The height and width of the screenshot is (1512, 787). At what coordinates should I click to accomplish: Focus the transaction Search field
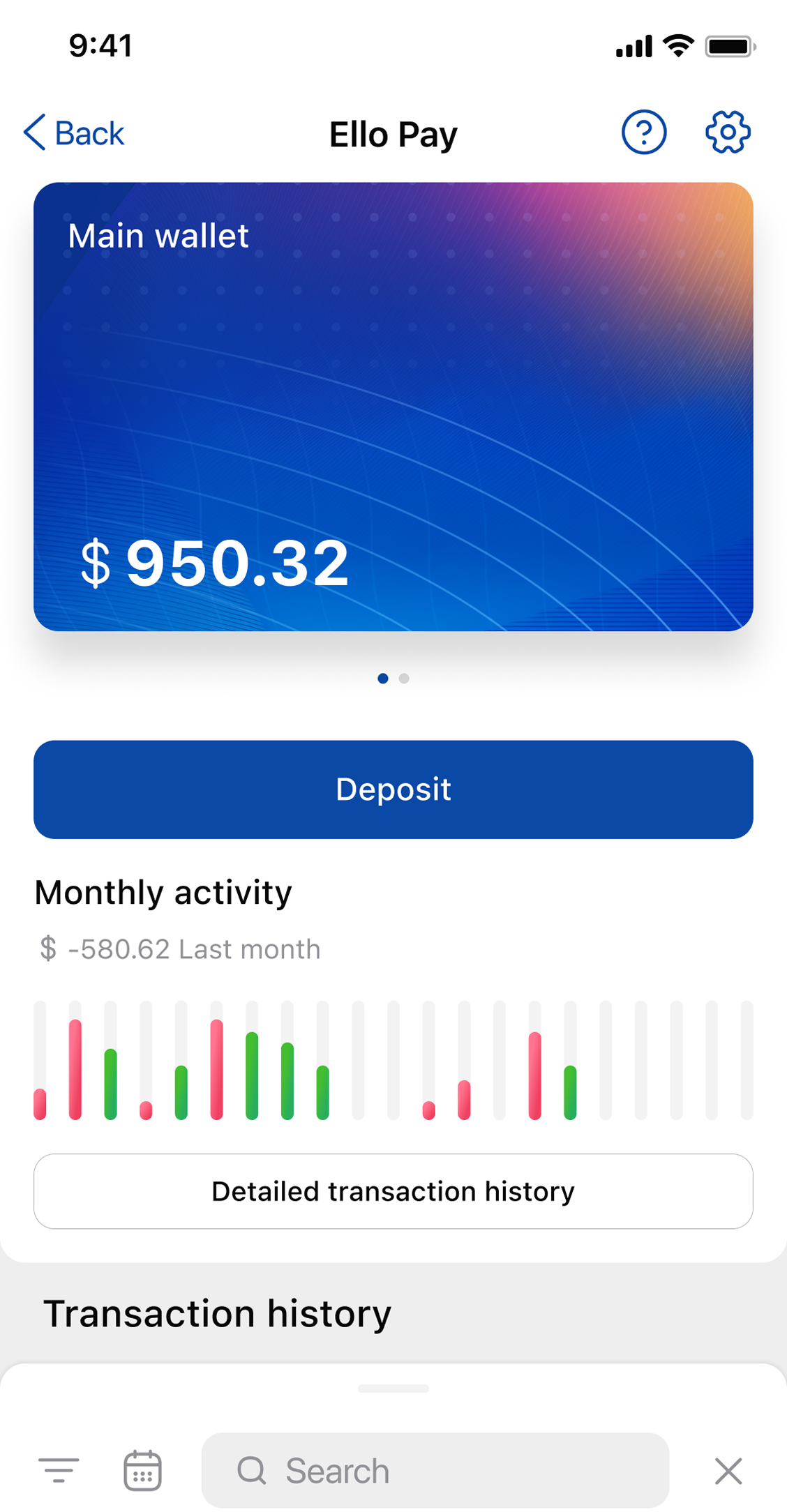(x=435, y=1471)
